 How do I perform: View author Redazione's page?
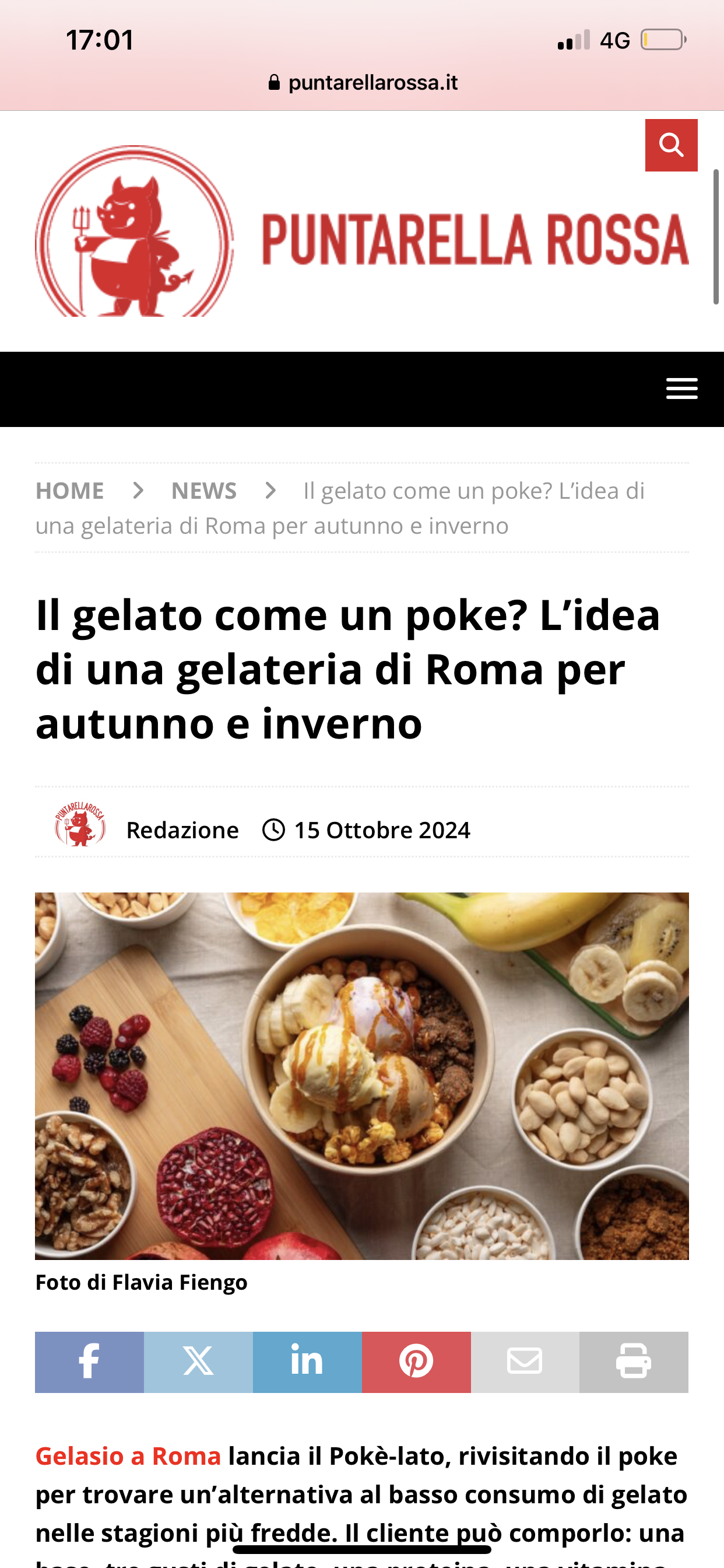point(182,830)
